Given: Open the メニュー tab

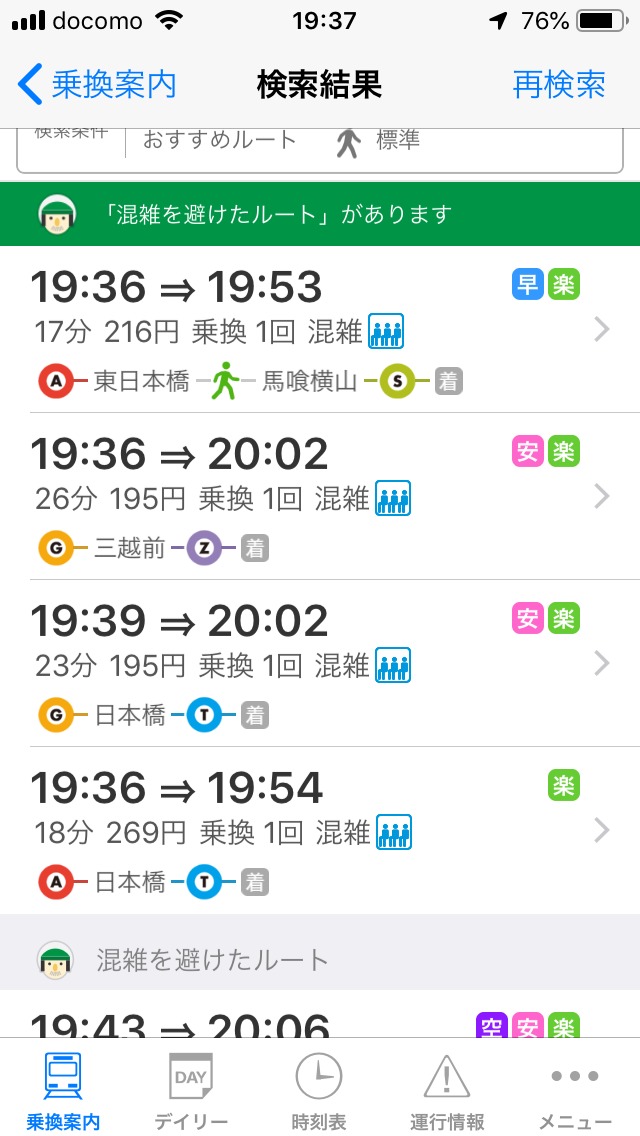Looking at the screenshot, I should point(575,1090).
